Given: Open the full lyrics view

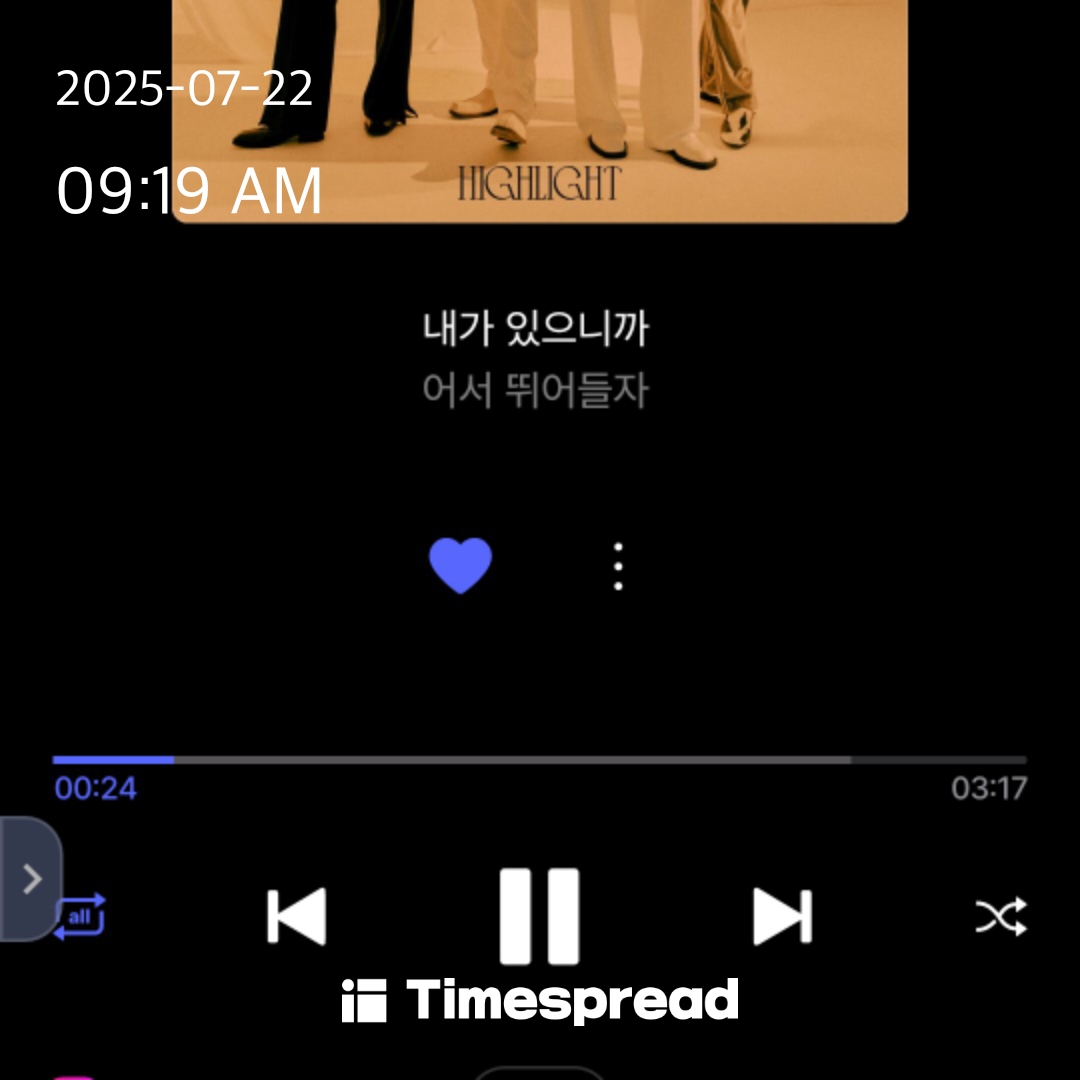Looking at the screenshot, I should (x=536, y=358).
